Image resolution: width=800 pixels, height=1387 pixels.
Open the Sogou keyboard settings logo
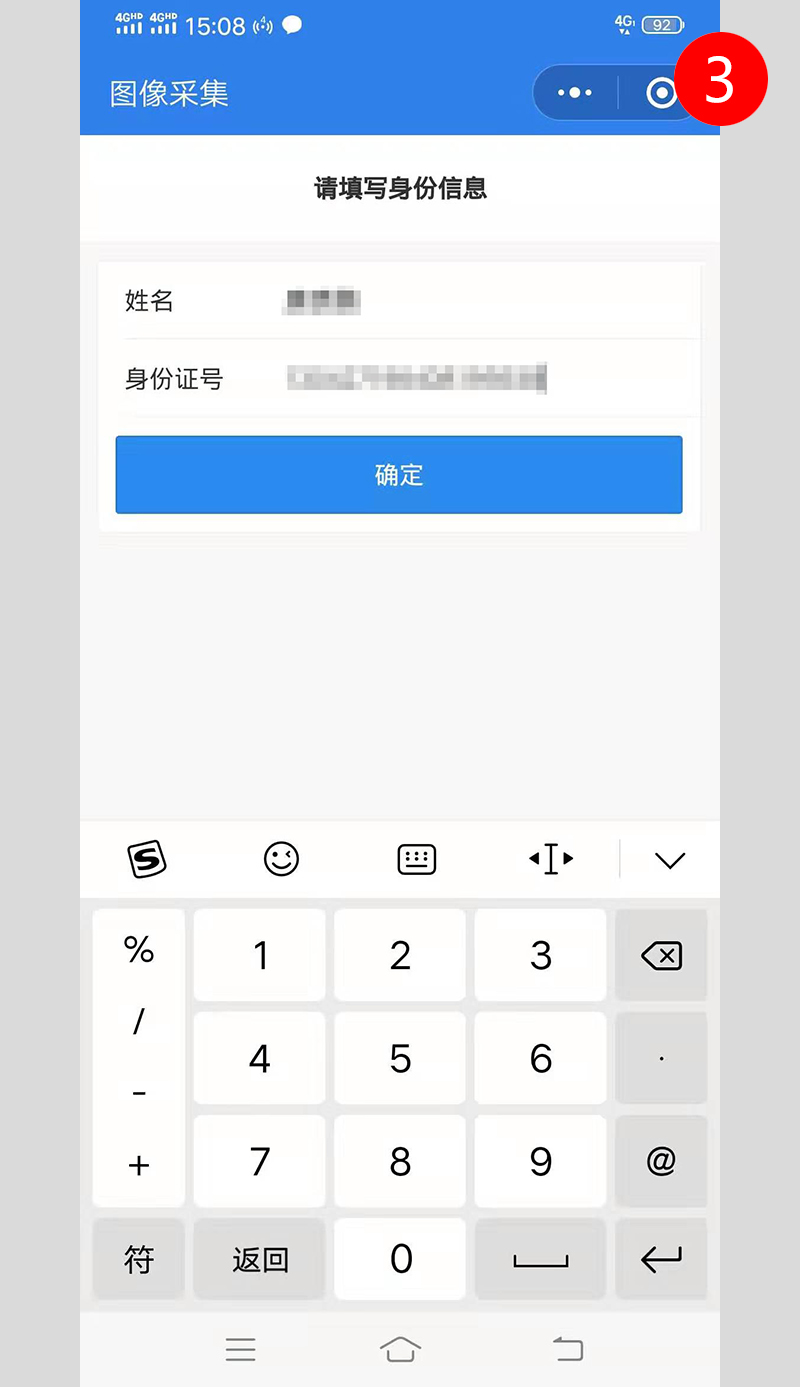click(147, 859)
